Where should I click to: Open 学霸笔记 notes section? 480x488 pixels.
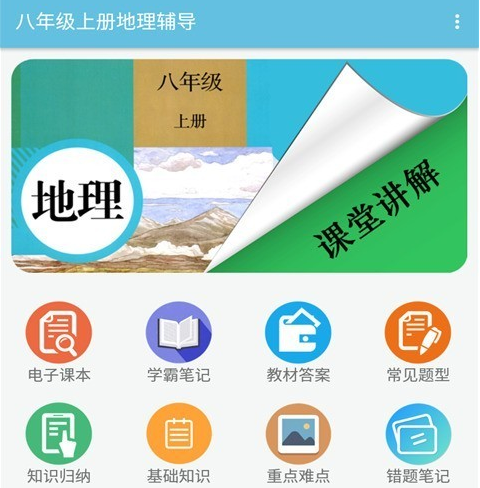pyautogui.click(x=179, y=341)
